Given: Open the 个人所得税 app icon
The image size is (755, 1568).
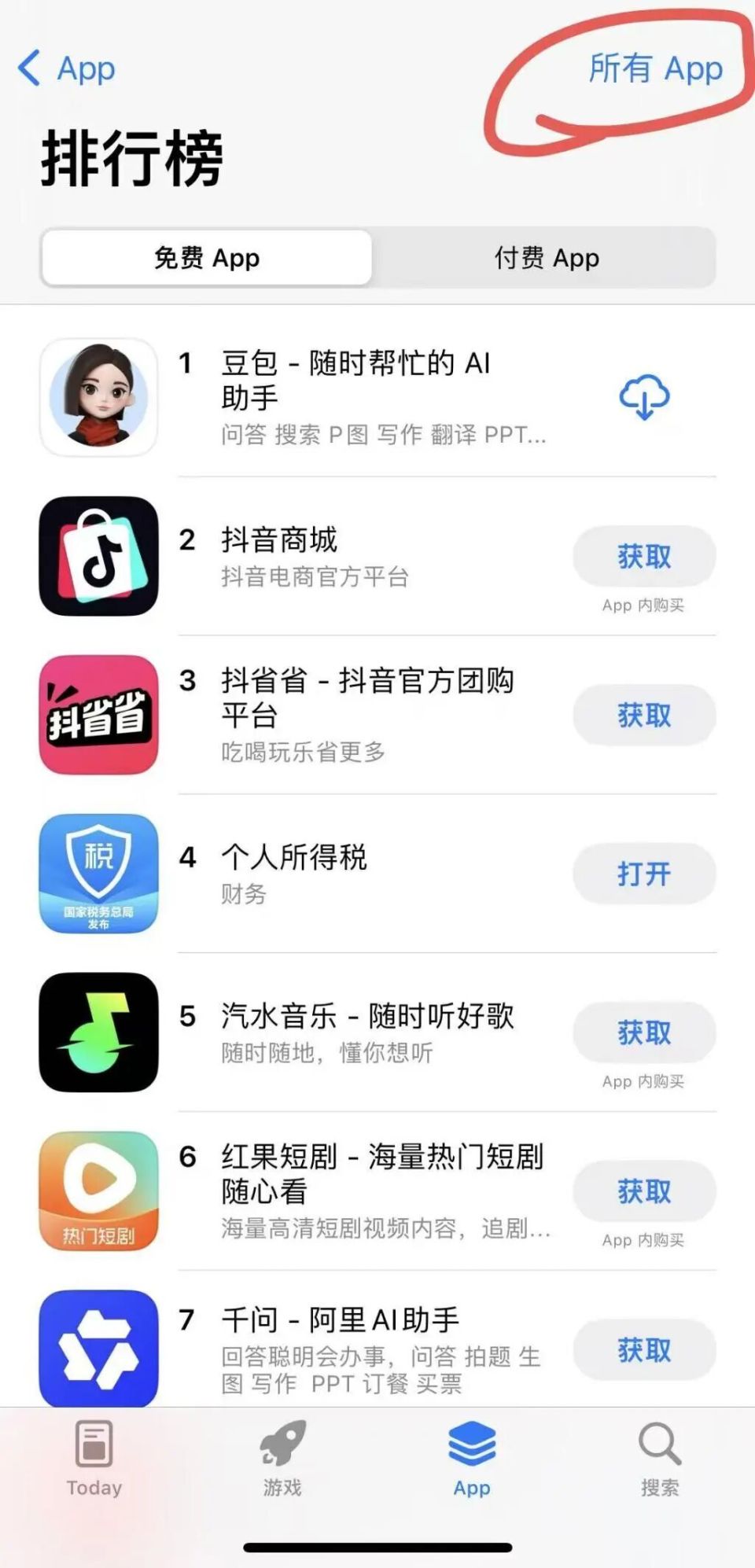Looking at the screenshot, I should pos(97,875).
